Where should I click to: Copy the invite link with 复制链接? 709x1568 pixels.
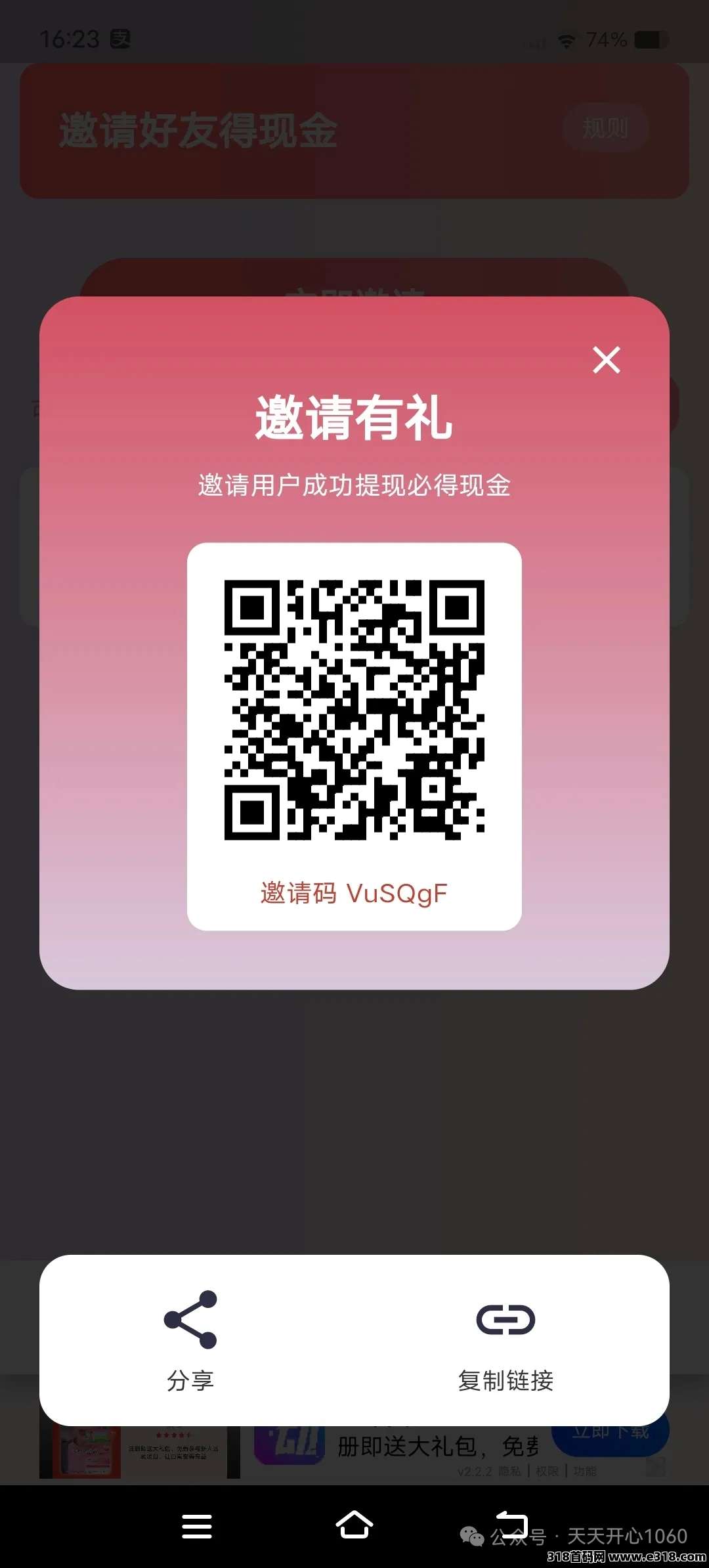(505, 1339)
